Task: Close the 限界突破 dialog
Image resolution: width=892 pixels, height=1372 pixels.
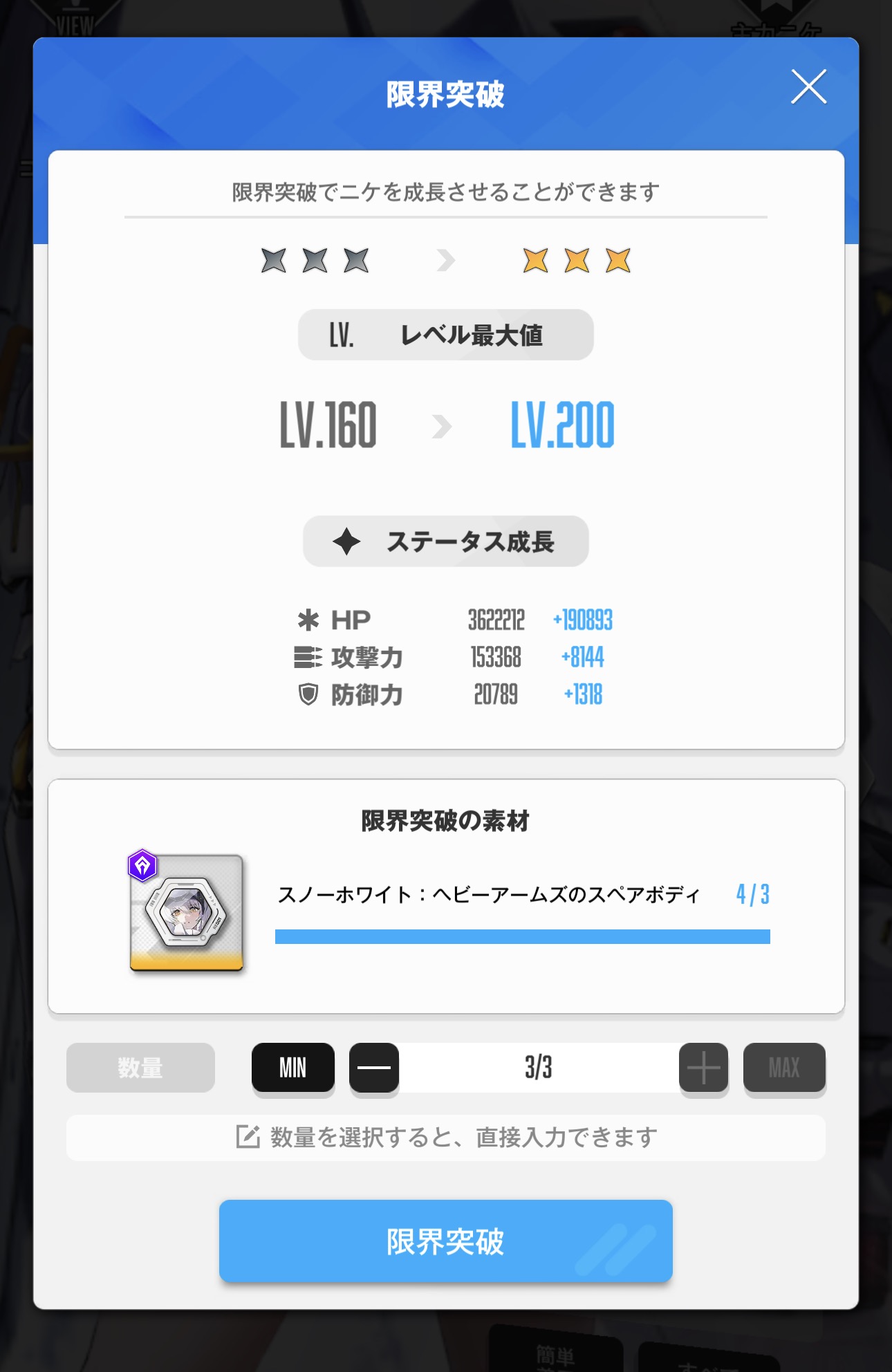Action: (808, 87)
